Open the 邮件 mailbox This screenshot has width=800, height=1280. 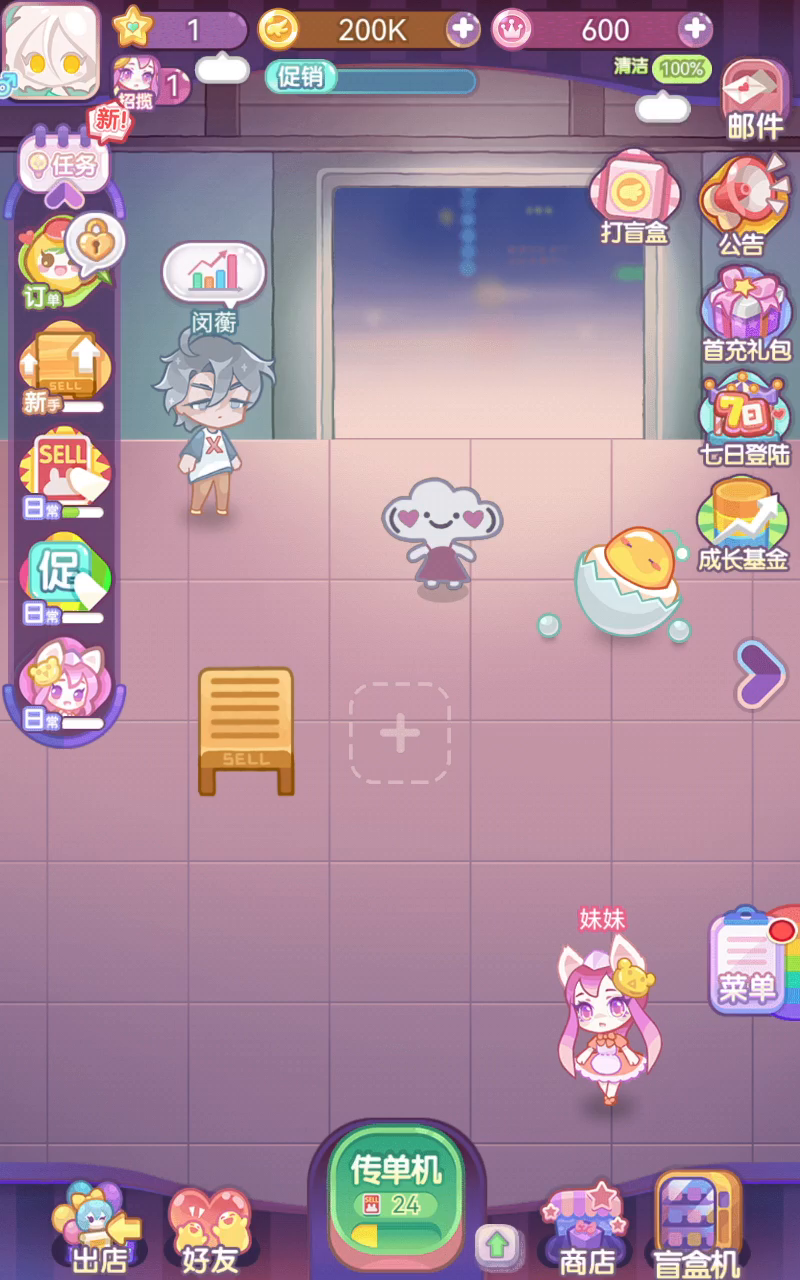pos(756,100)
